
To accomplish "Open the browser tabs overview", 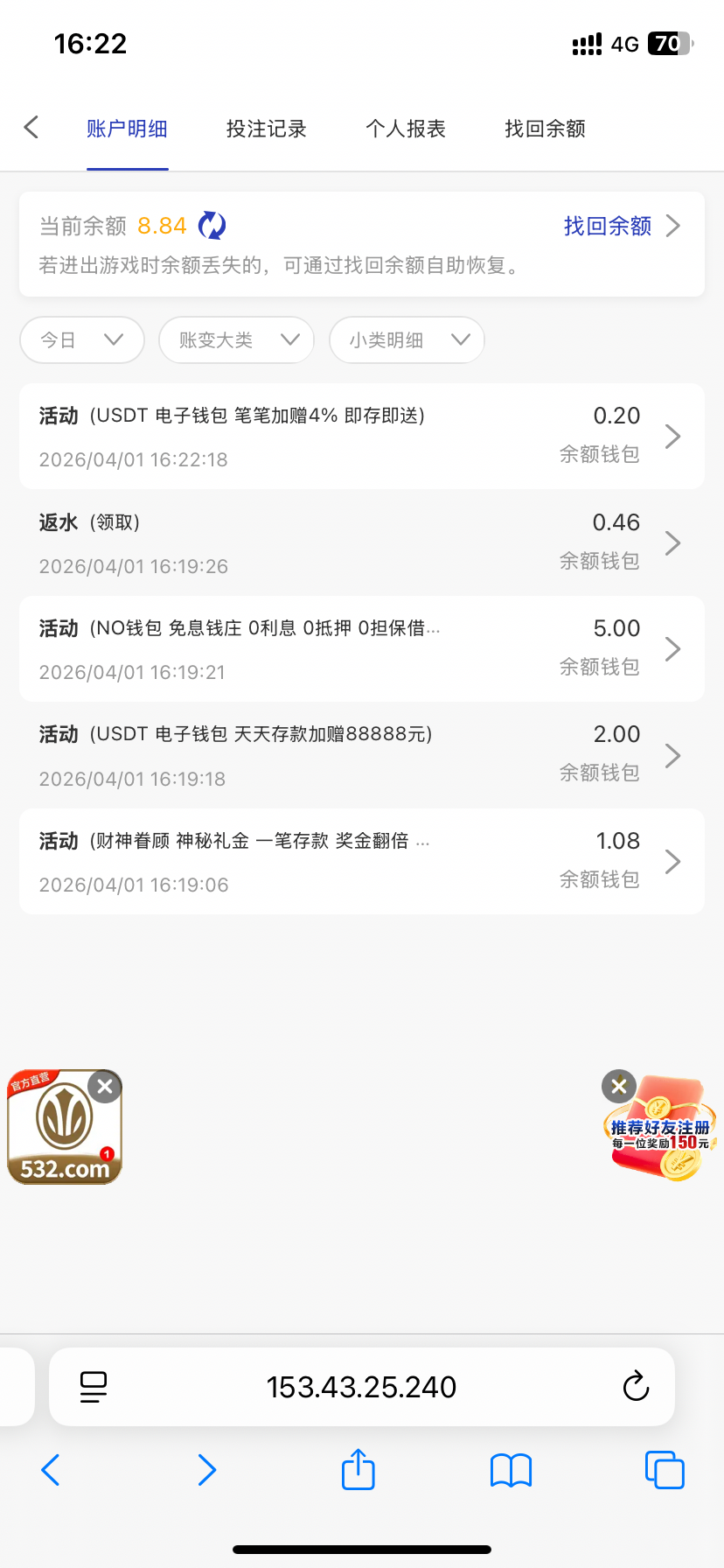I will (664, 1470).
